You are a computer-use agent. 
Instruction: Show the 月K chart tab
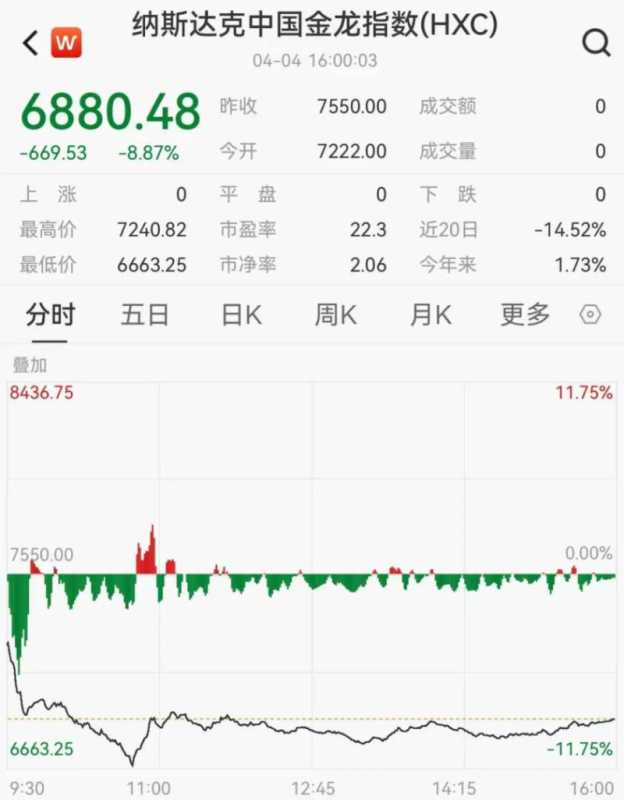click(431, 316)
